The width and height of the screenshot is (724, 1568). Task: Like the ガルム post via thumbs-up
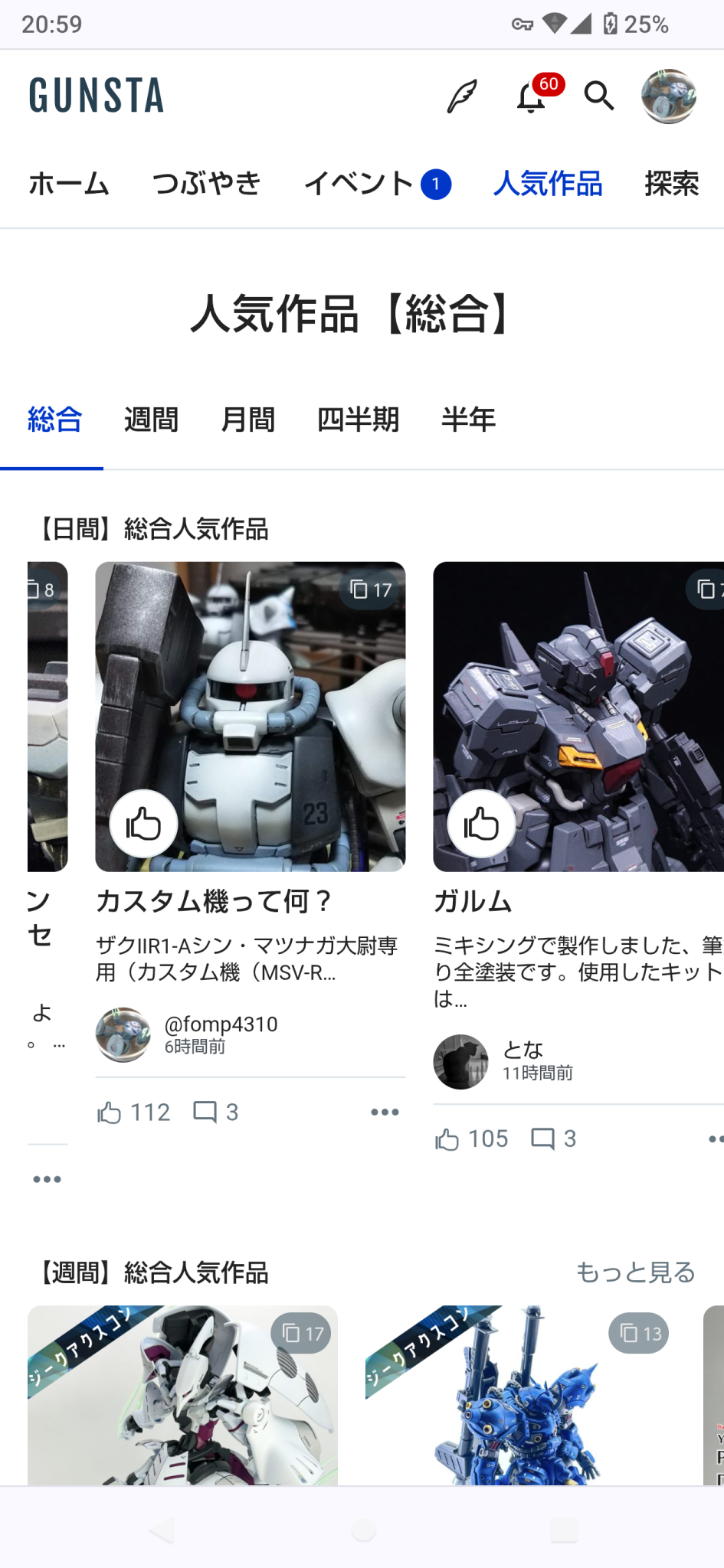pos(481,825)
